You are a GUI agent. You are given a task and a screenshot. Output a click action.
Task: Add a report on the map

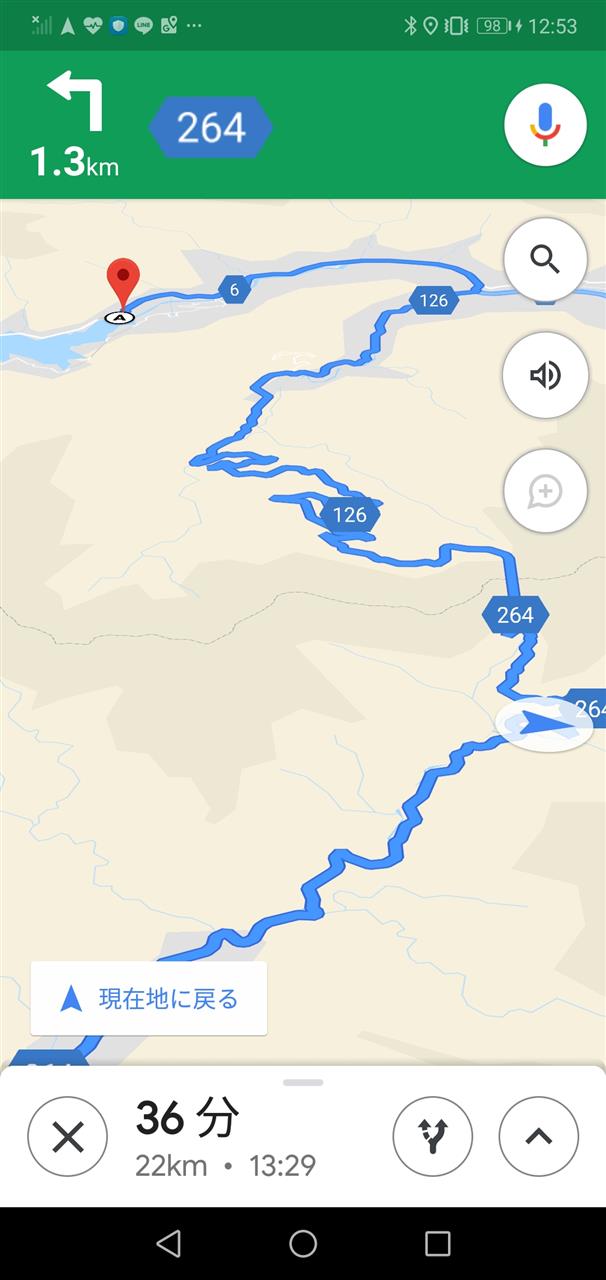pos(544,491)
